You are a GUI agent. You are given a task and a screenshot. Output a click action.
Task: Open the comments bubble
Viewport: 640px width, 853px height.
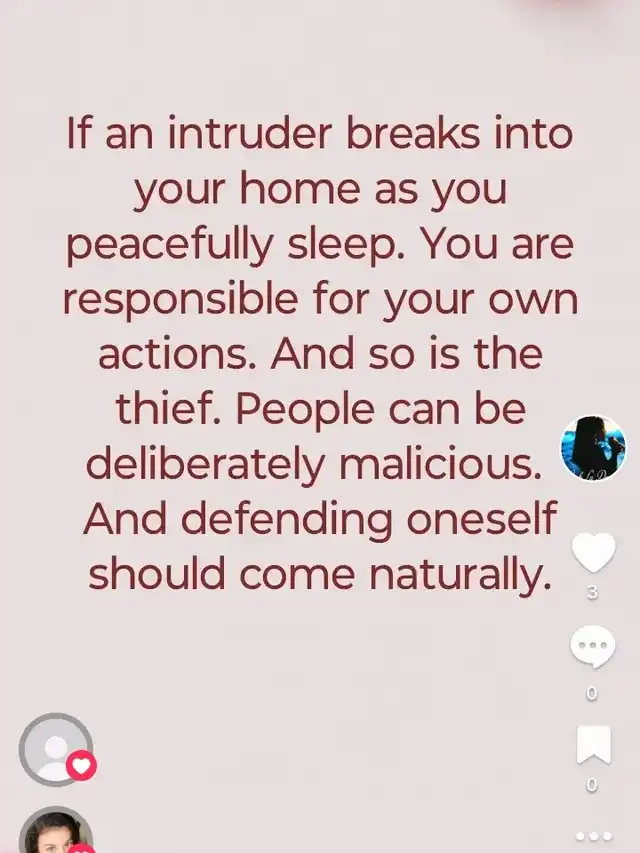click(592, 647)
